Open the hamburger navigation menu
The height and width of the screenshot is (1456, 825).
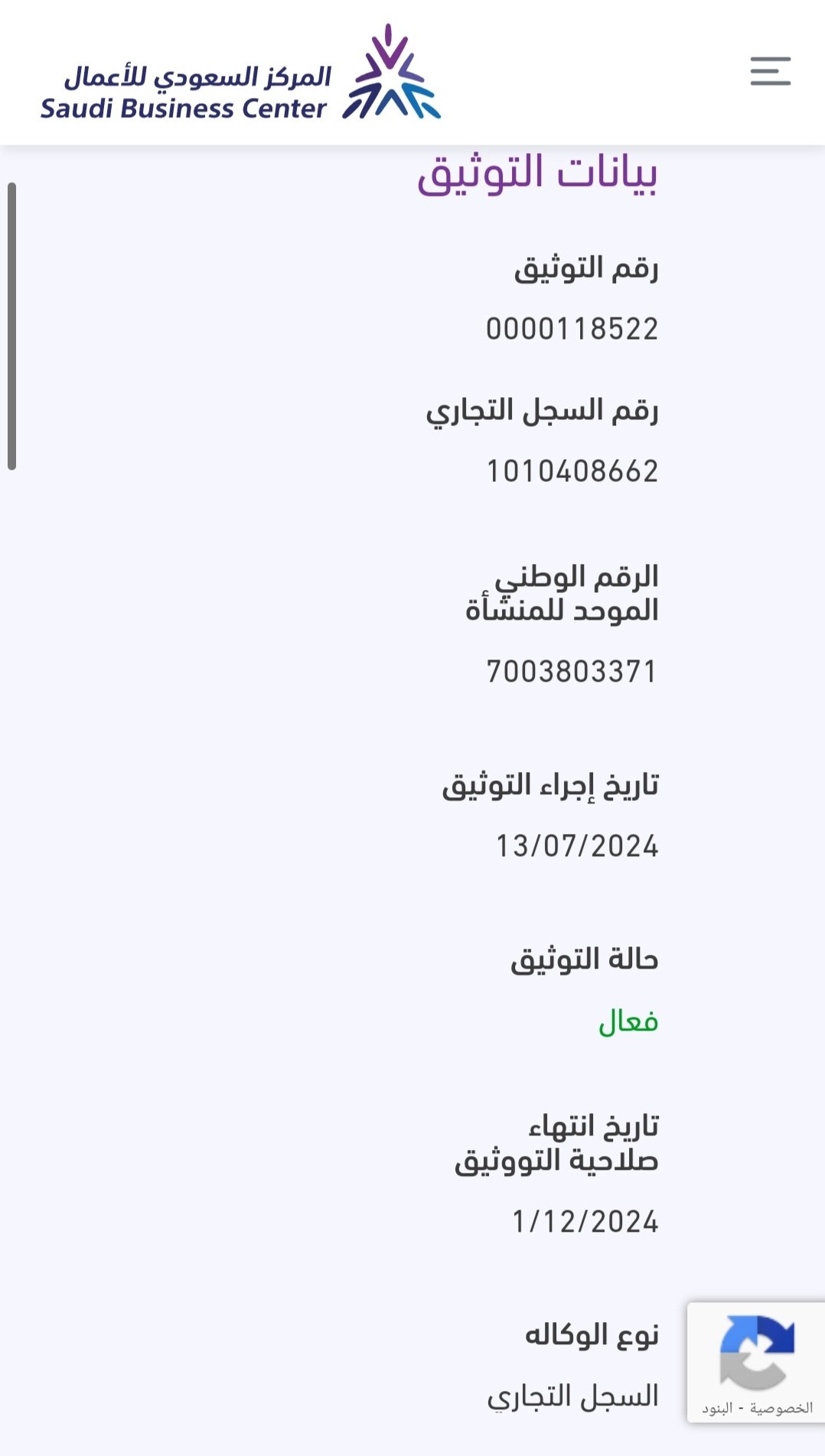tap(770, 71)
